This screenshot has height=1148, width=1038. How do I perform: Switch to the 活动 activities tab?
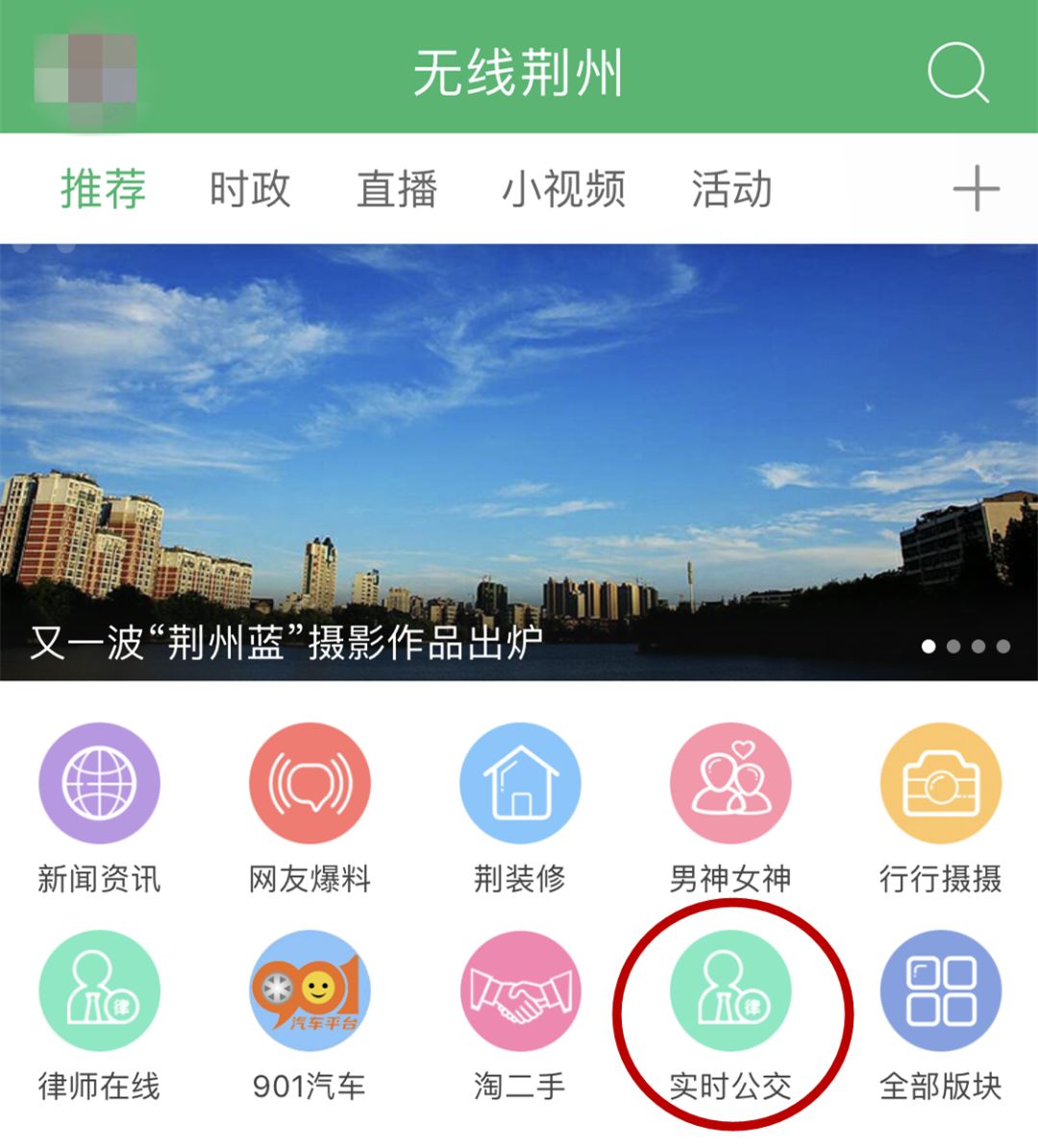732,188
